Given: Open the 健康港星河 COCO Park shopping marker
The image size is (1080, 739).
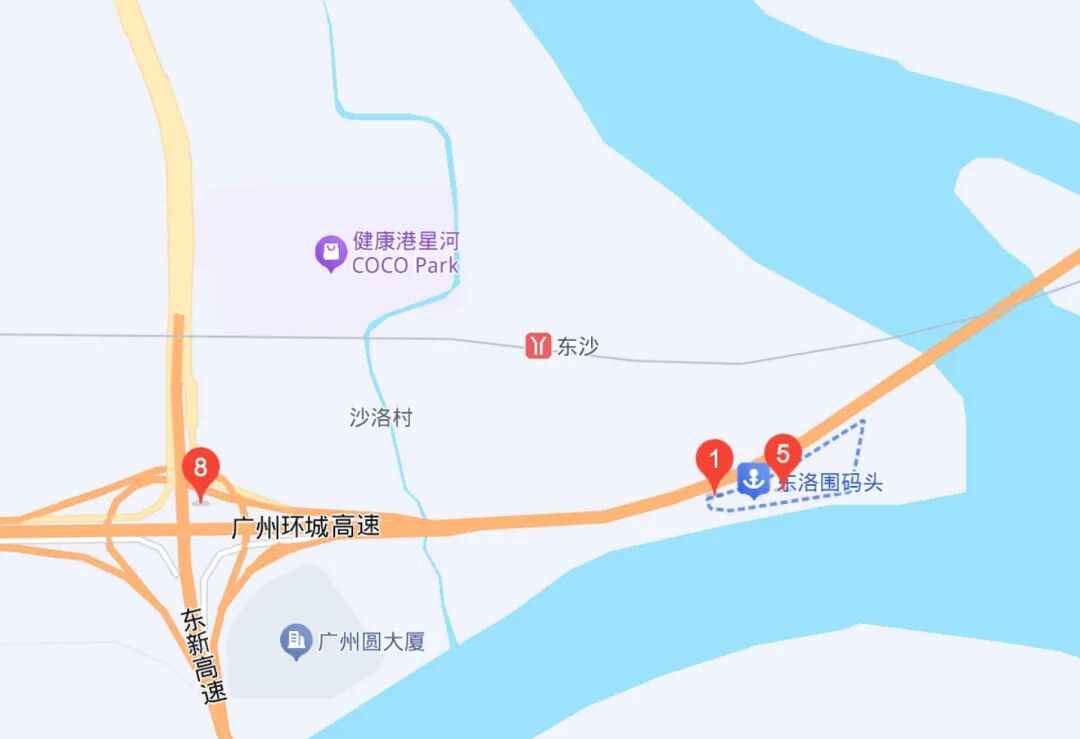Looking at the screenshot, I should [330, 253].
